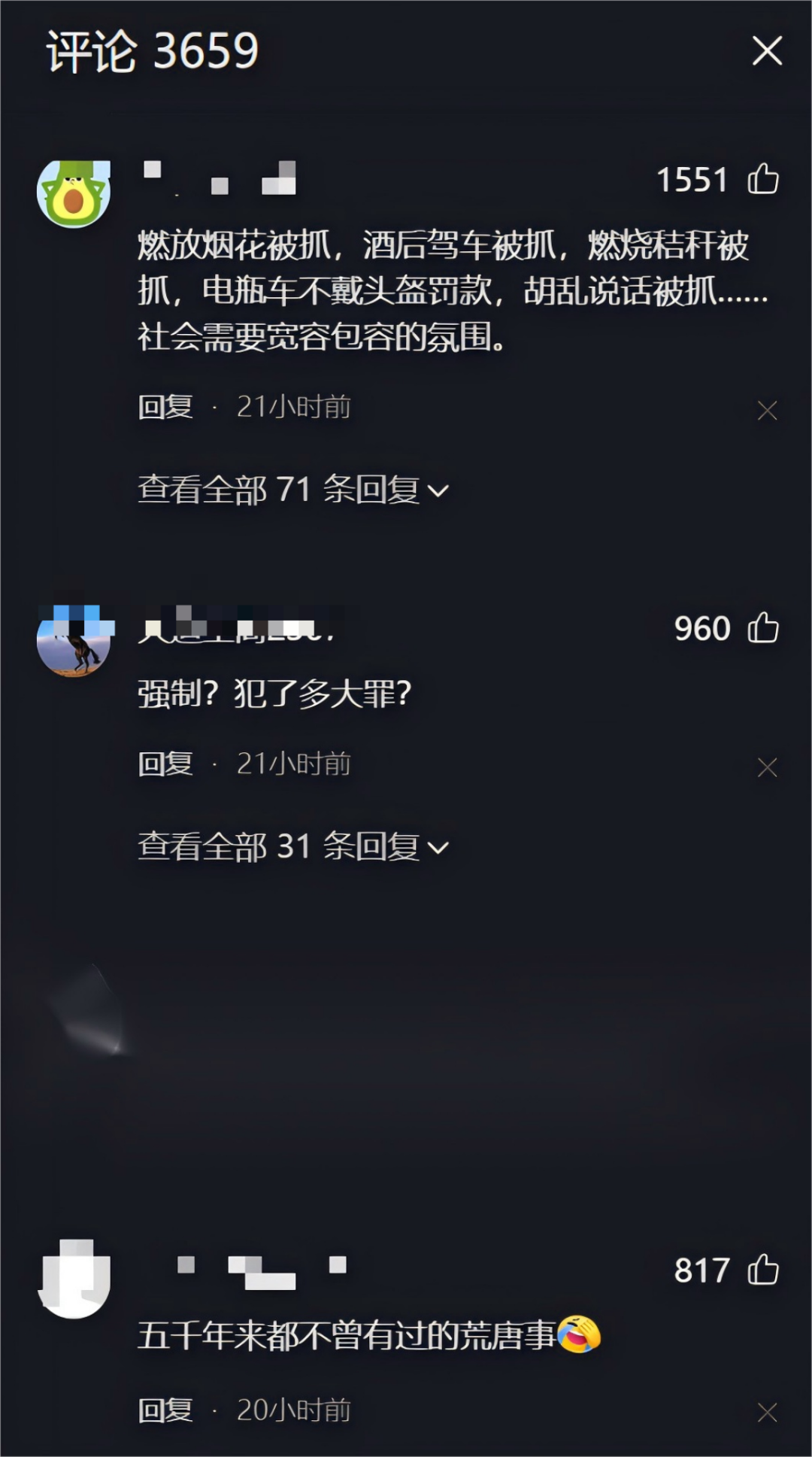Dismiss the 强制?犯了多大罪? comment with its X icon
The height and width of the screenshot is (1457, 812).
coord(767,767)
